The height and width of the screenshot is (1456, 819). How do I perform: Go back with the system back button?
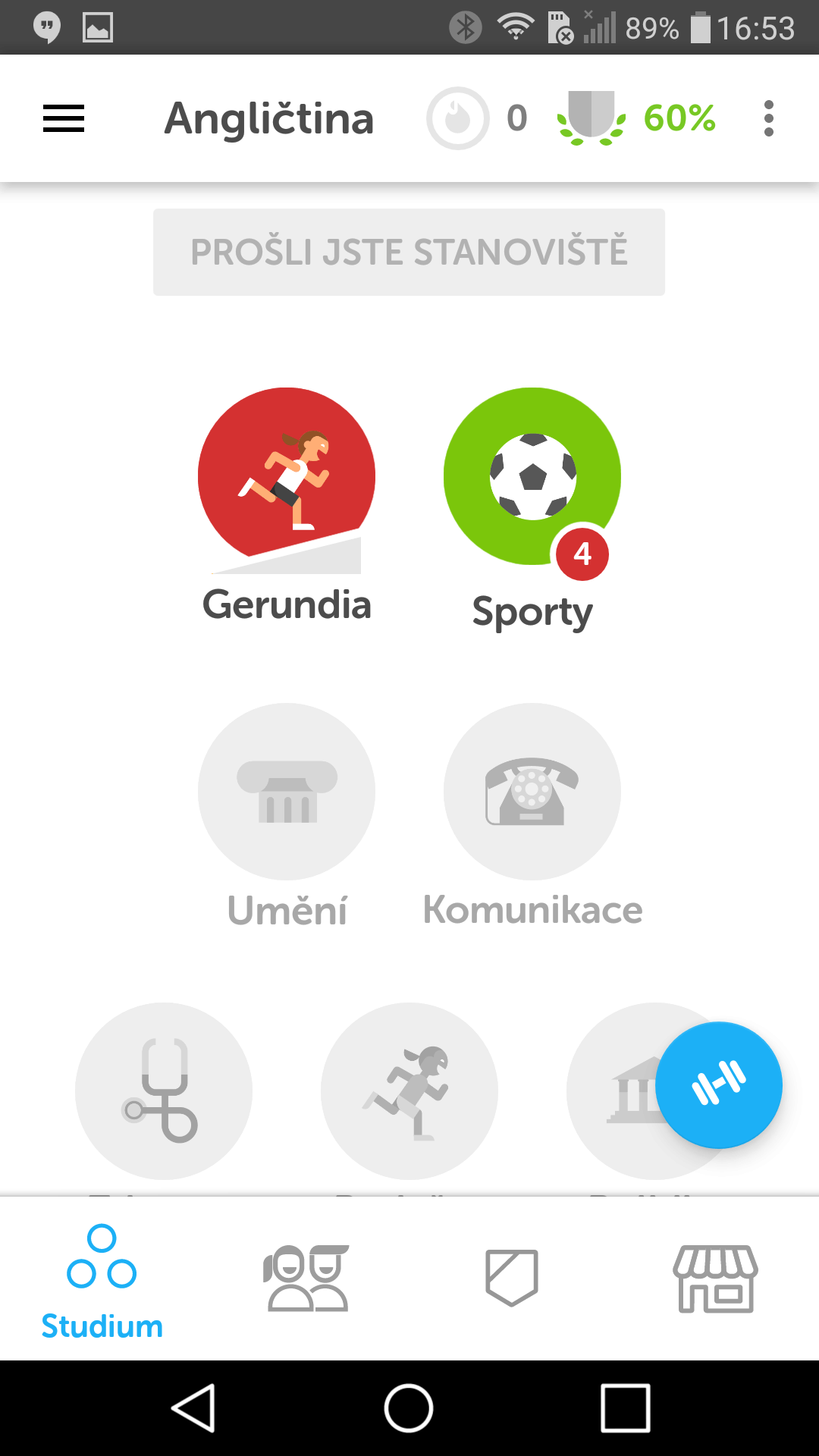[194, 1408]
